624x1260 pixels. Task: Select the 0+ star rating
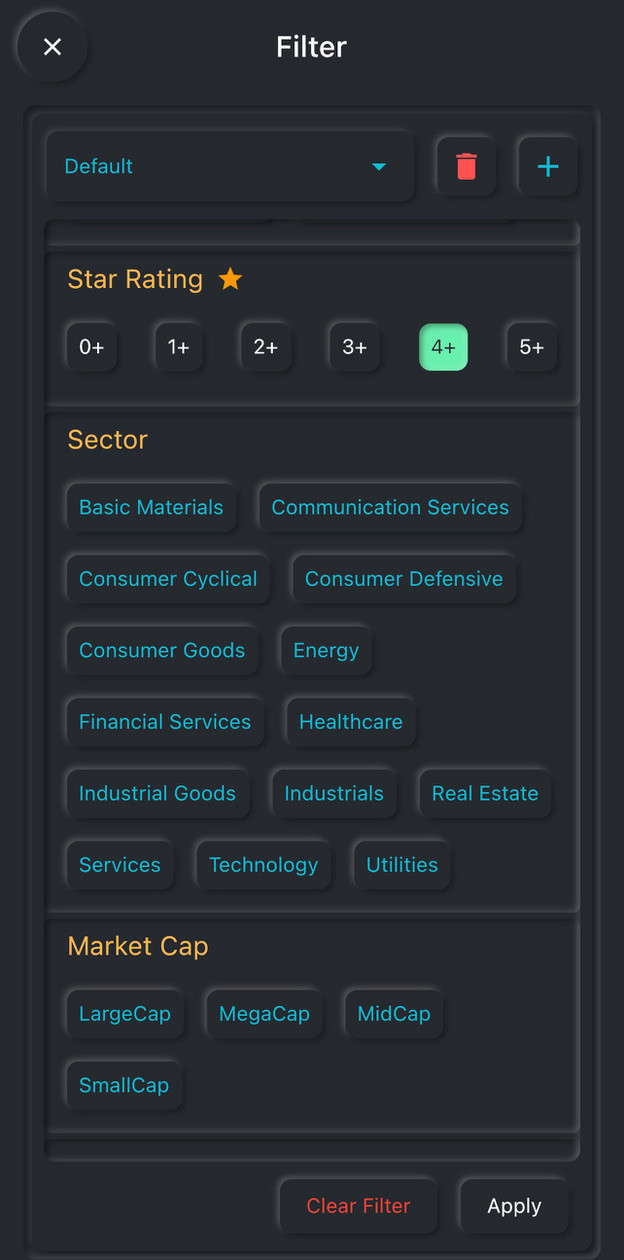pos(91,347)
